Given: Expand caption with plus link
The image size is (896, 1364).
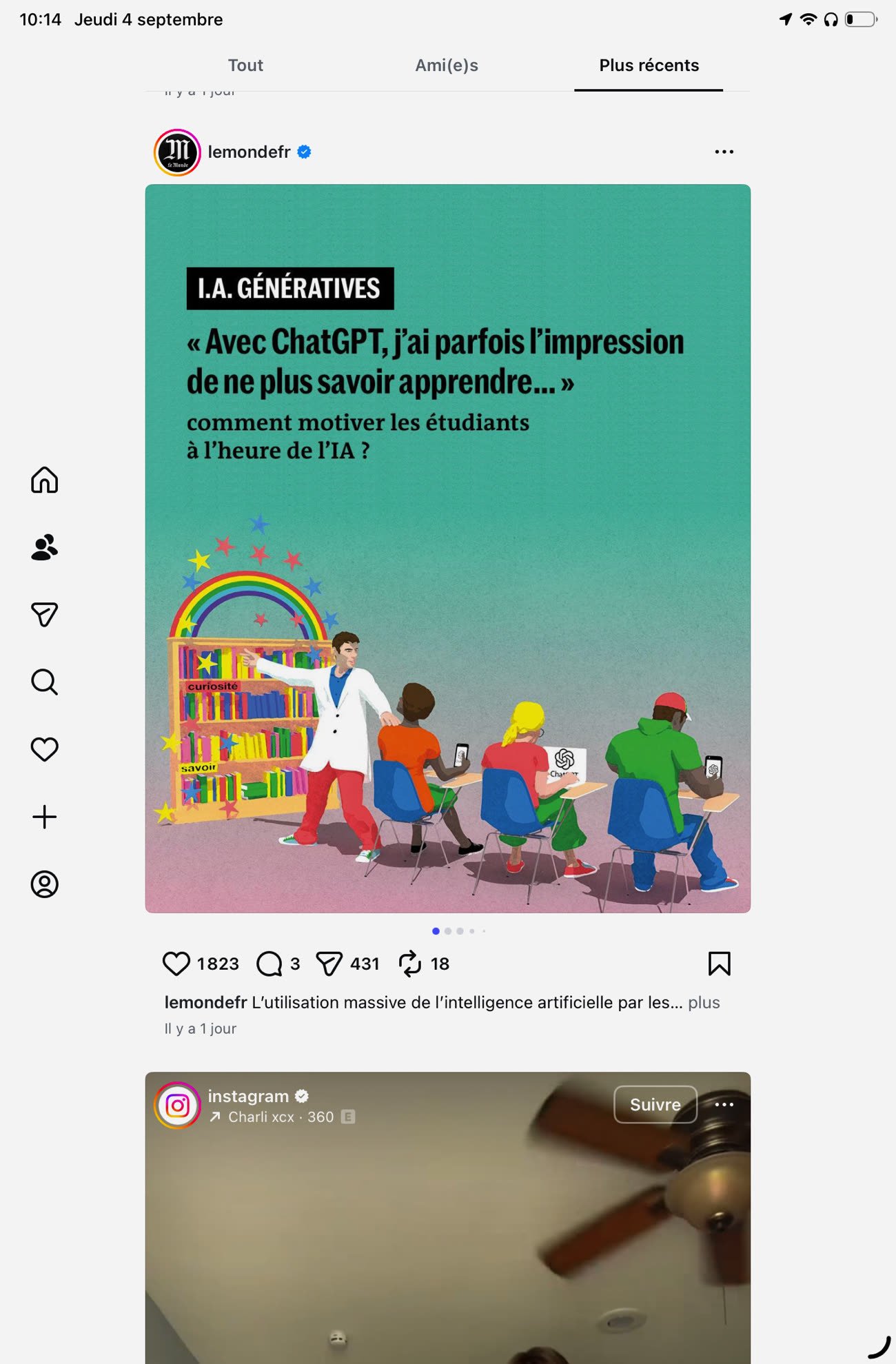Looking at the screenshot, I should click(x=704, y=1002).
